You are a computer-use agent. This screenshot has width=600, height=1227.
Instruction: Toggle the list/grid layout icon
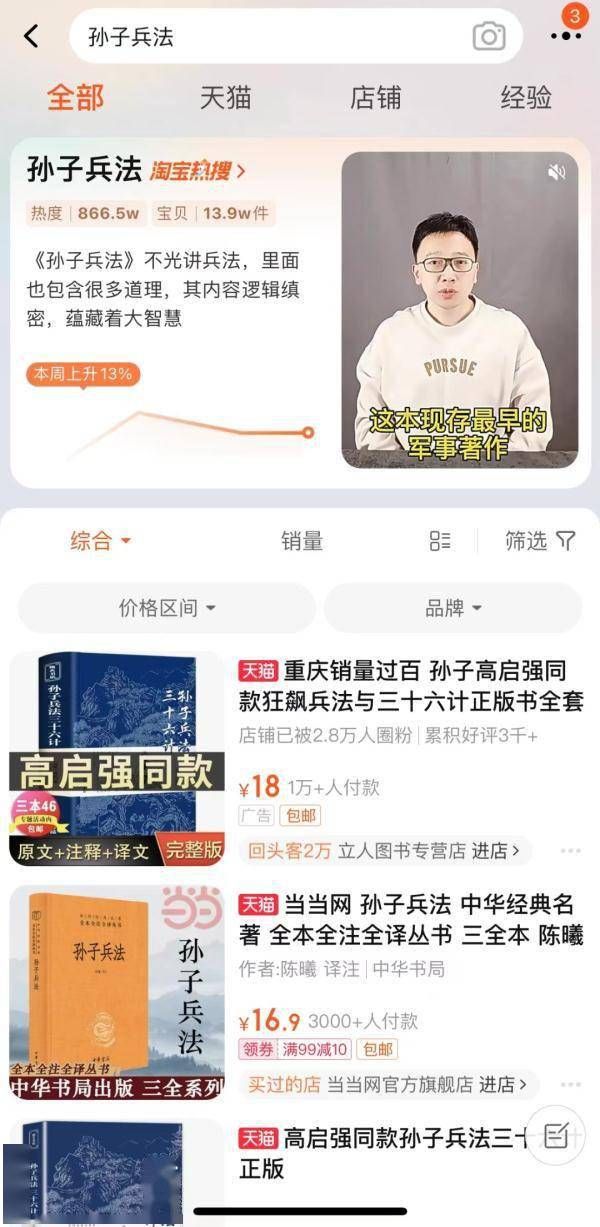[x=440, y=541]
